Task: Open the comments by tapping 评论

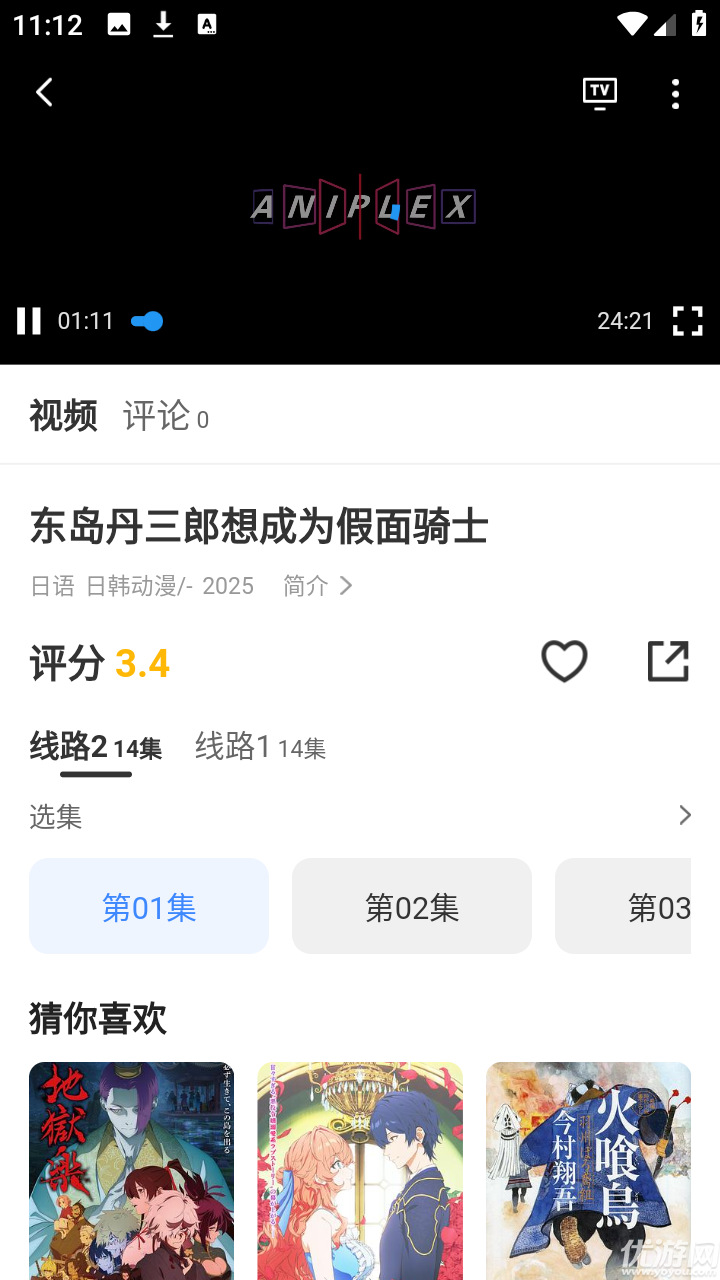Action: click(x=156, y=416)
